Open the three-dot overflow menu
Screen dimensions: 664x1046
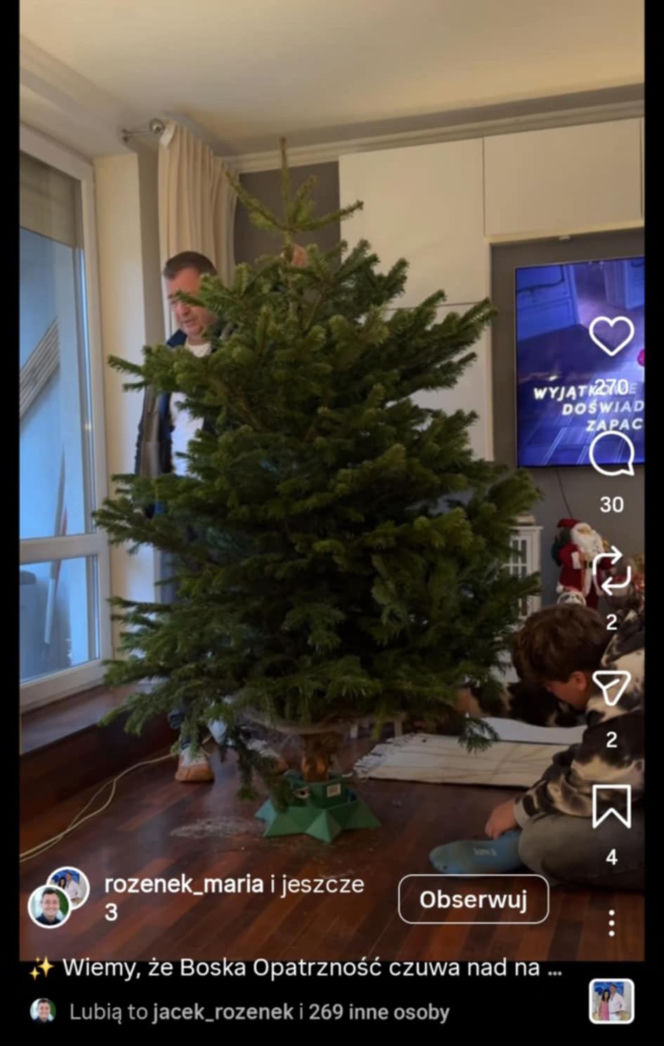point(611,922)
